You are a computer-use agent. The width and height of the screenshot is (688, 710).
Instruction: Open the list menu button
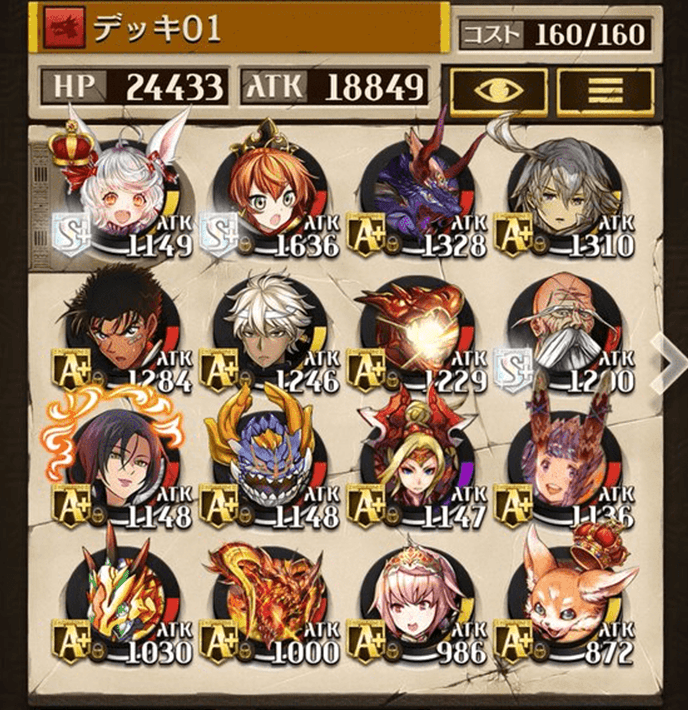604,89
